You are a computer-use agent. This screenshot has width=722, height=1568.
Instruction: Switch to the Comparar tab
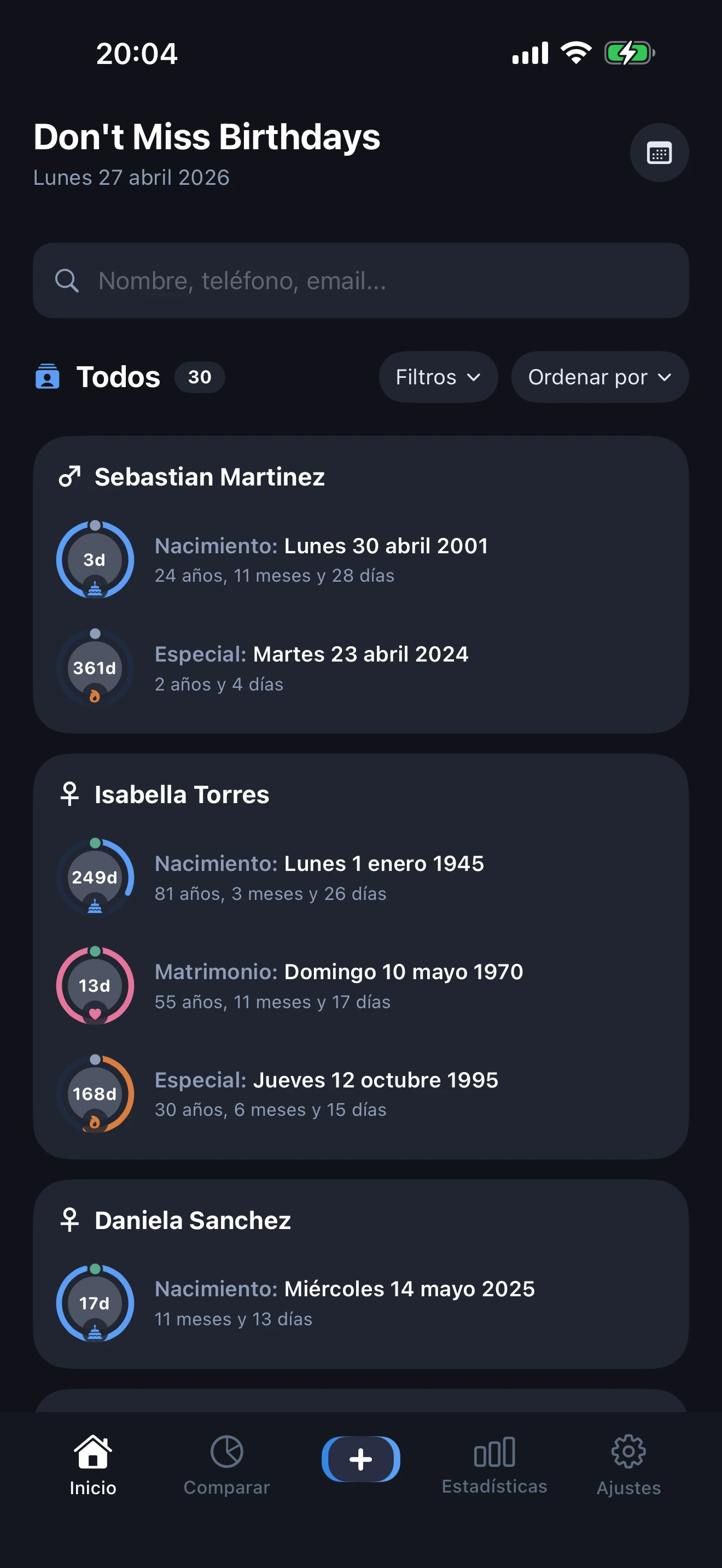(x=226, y=1465)
